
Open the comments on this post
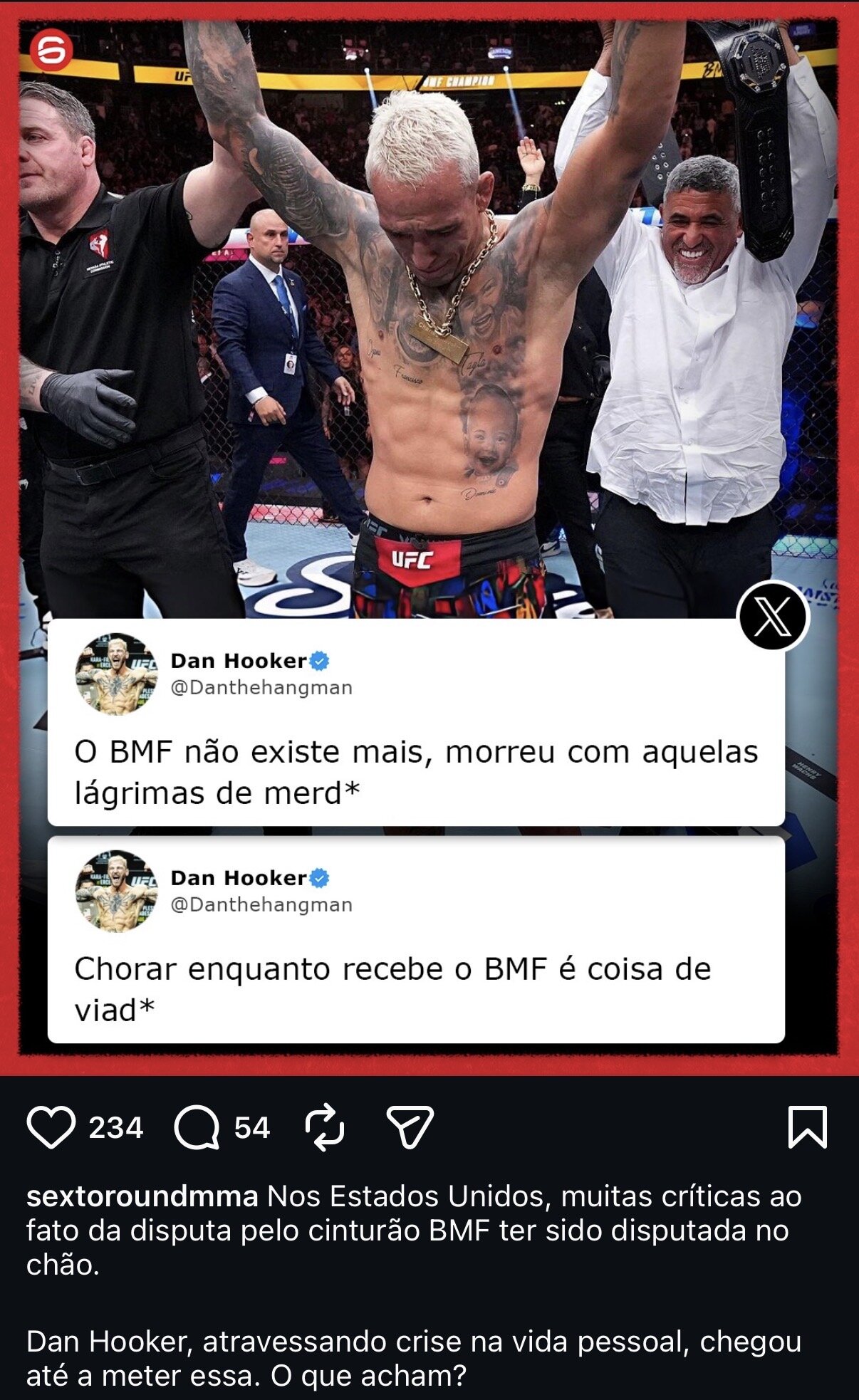point(197,1127)
